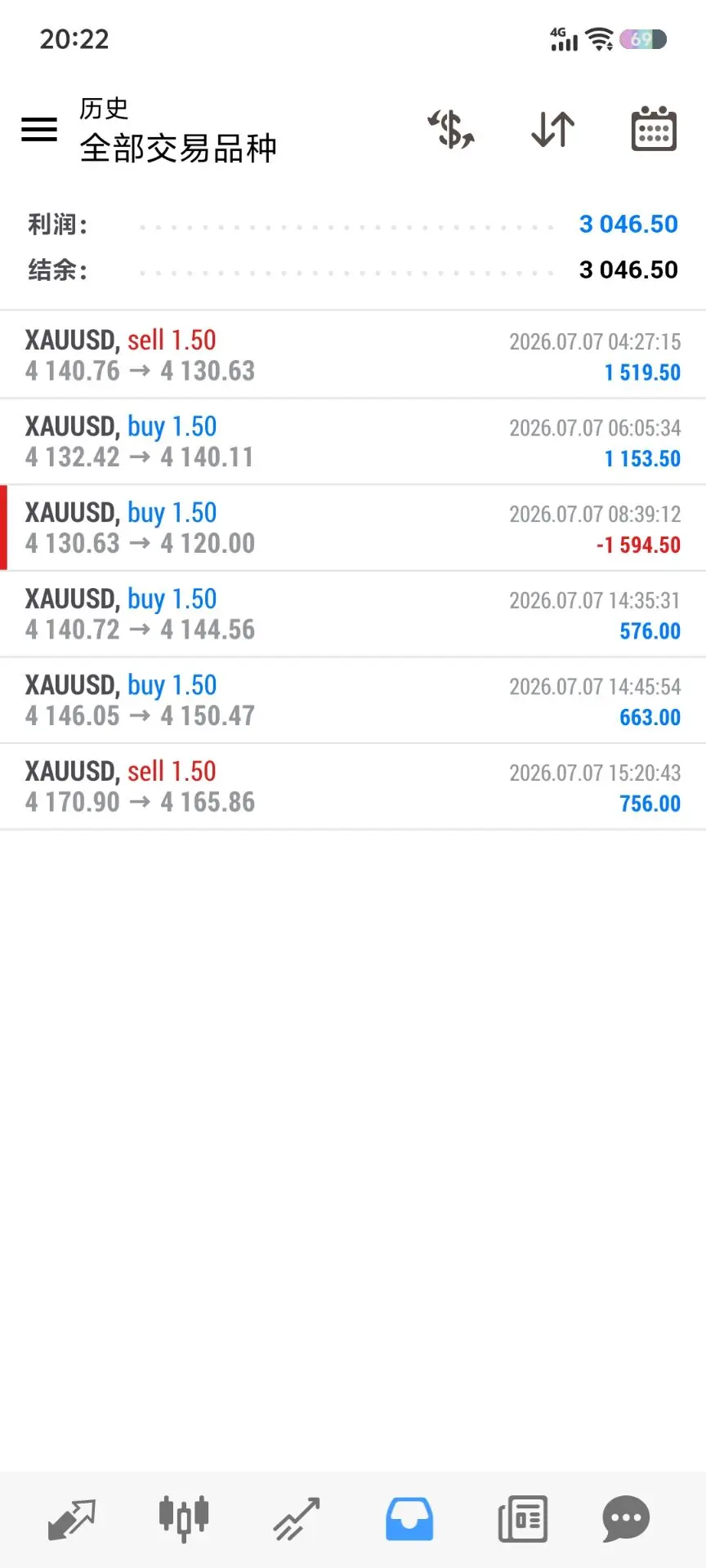Open the buy trade with 663.00 profit
706x1568 pixels.
click(353, 701)
